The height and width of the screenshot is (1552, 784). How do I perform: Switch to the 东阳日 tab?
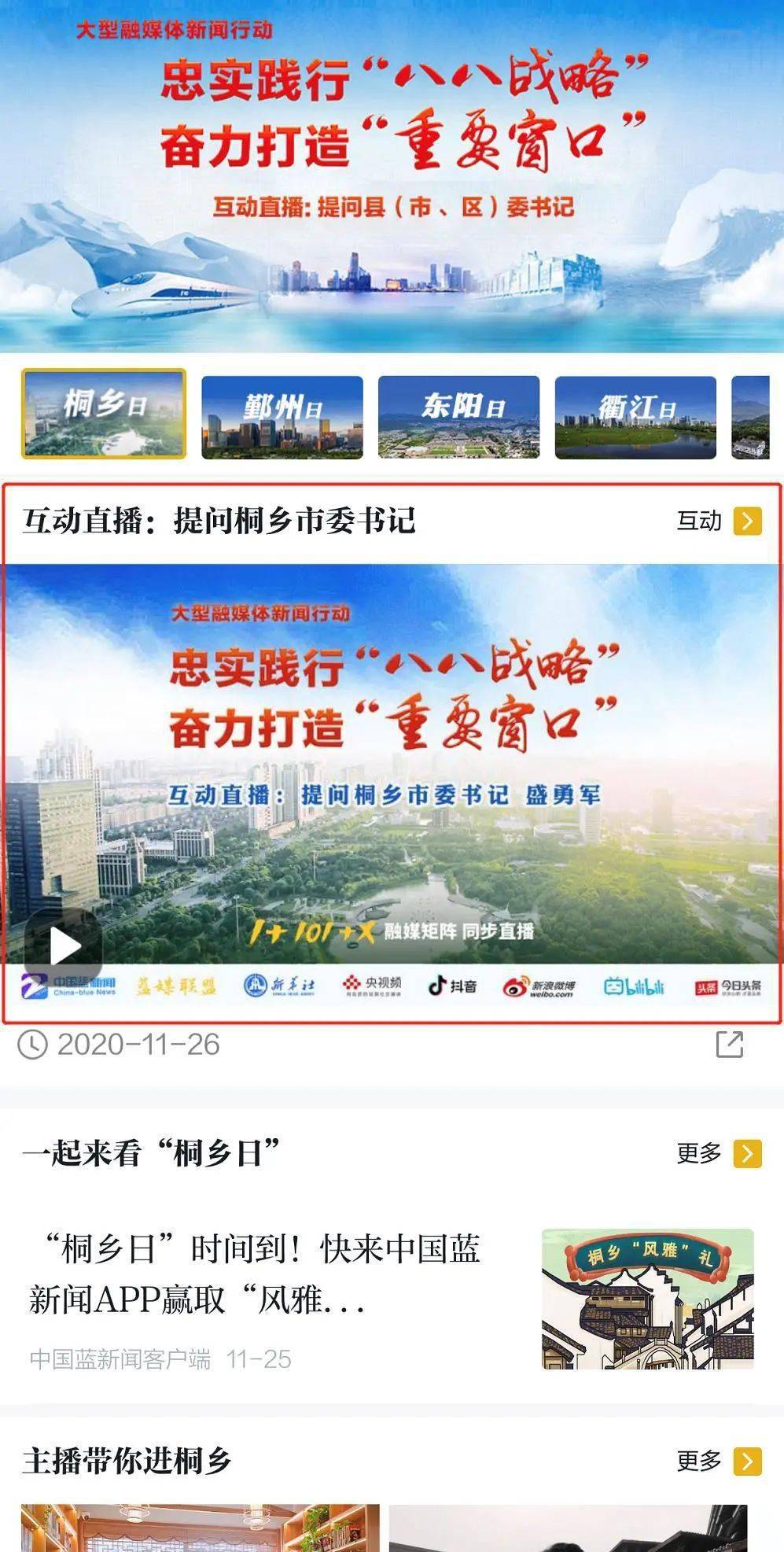pyautogui.click(x=458, y=417)
